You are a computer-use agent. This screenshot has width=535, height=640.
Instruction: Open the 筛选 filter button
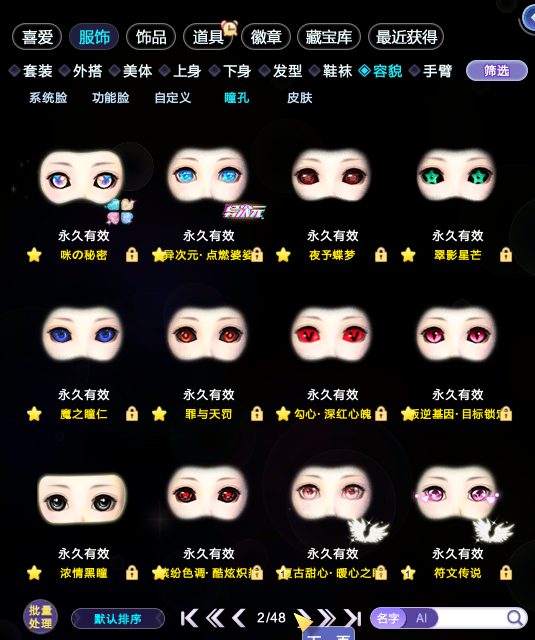[497, 71]
